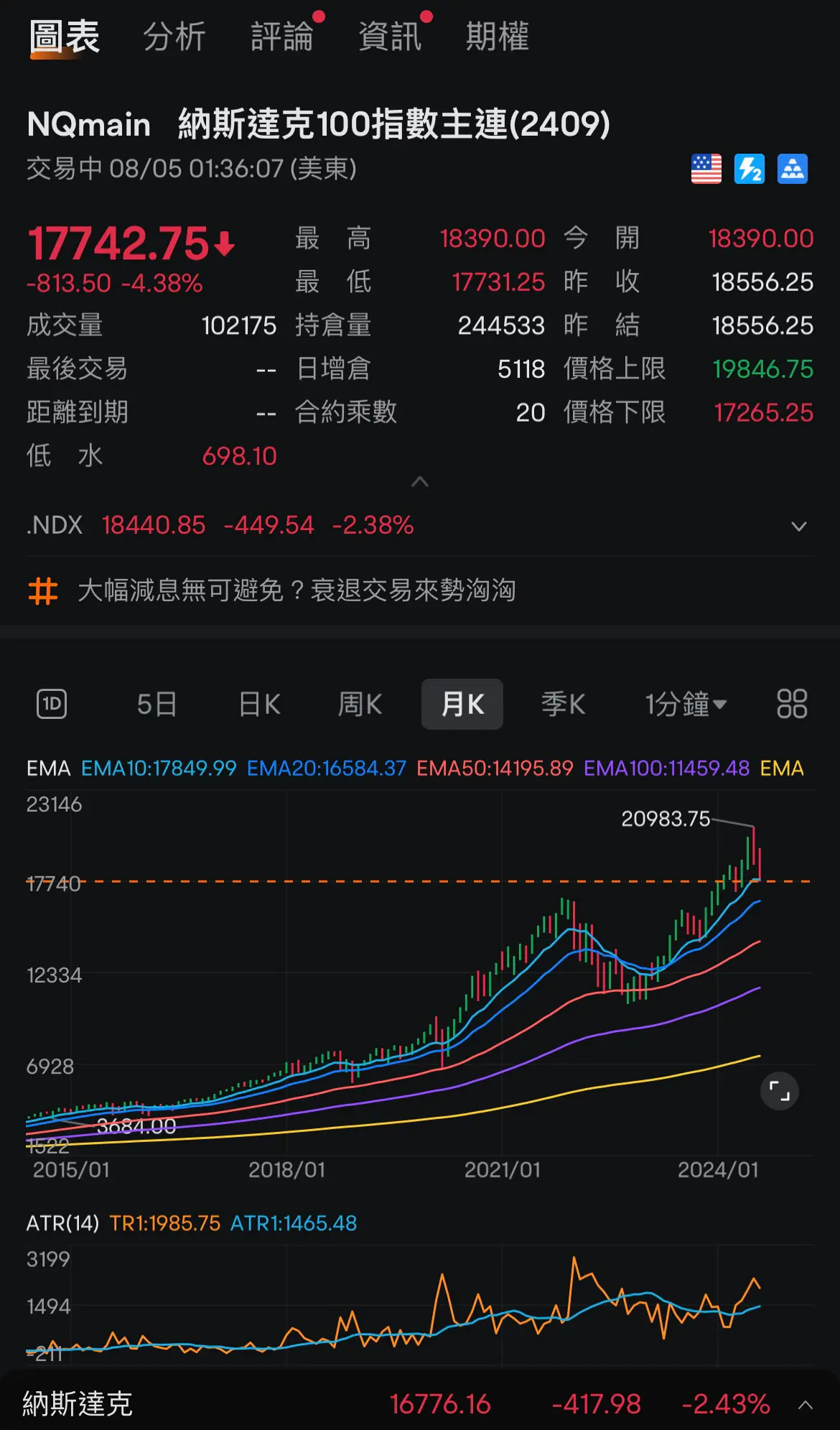The width and height of the screenshot is (840, 1430).
Task: Expand the chart to fullscreen
Action: tap(780, 1091)
